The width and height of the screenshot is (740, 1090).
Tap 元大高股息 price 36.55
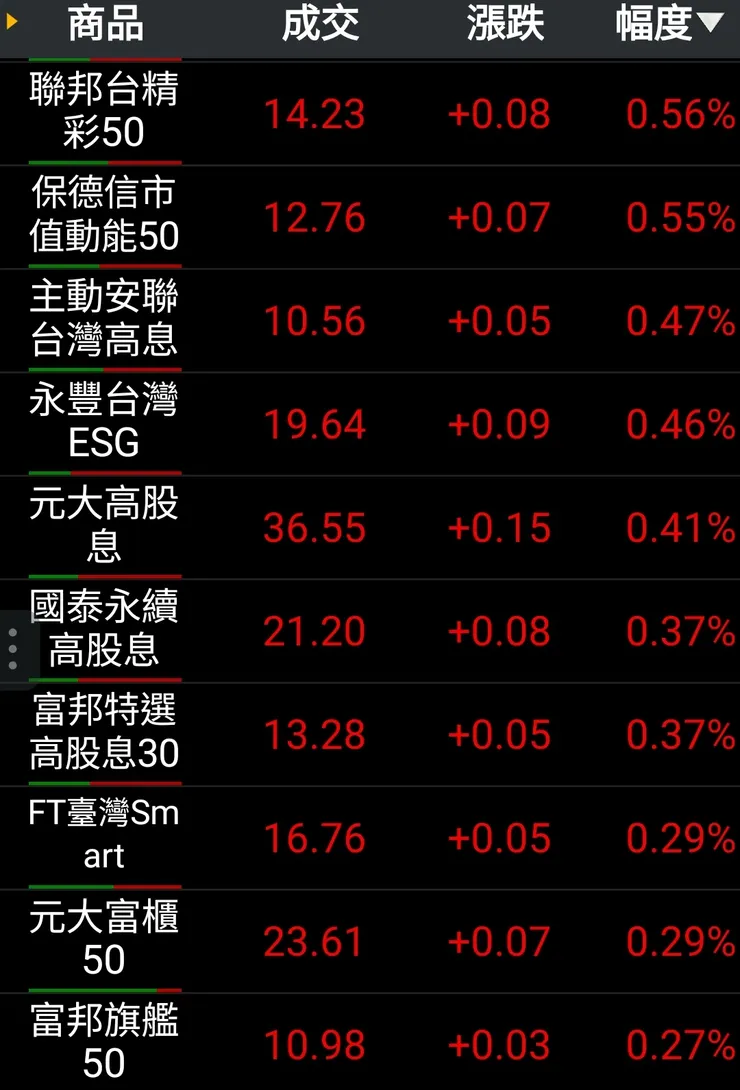pos(314,528)
